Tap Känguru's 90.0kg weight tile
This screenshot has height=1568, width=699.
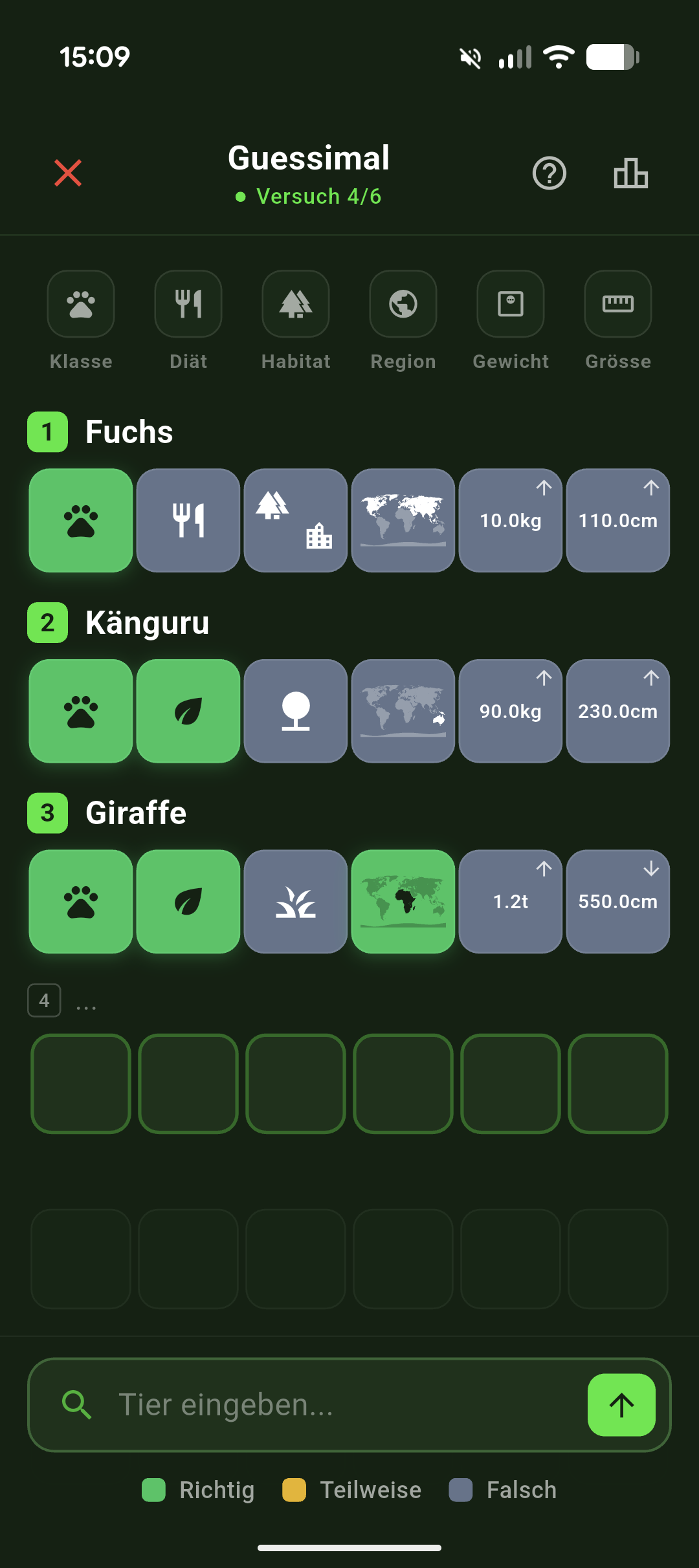click(x=511, y=712)
